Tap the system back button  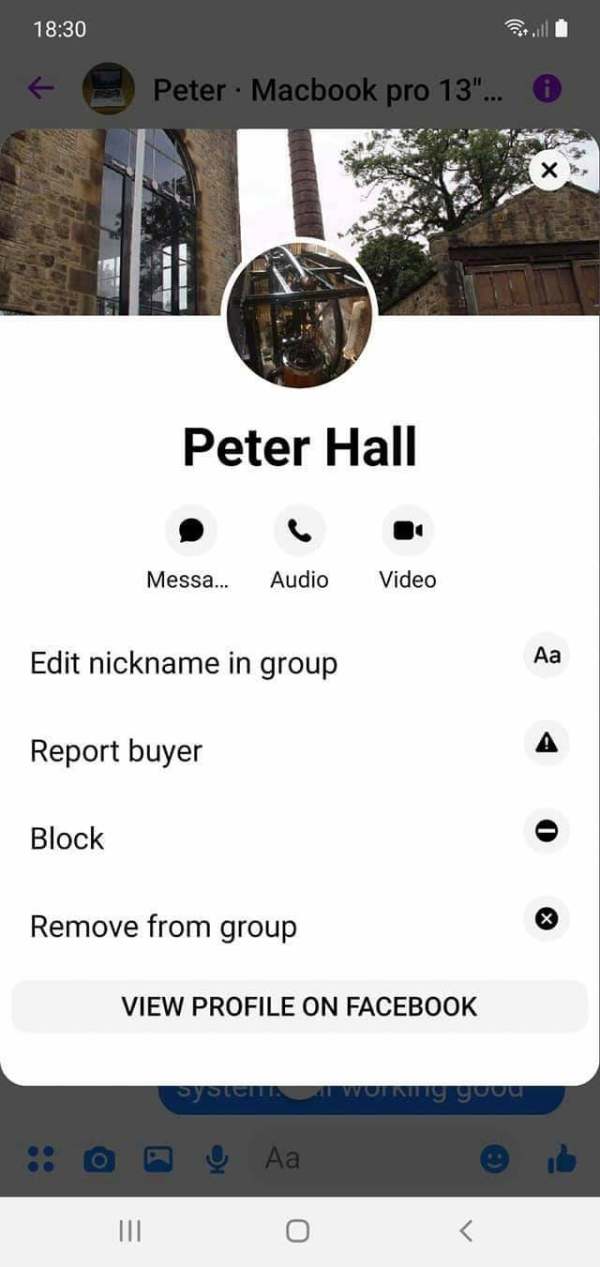pyautogui.click(x=465, y=1231)
